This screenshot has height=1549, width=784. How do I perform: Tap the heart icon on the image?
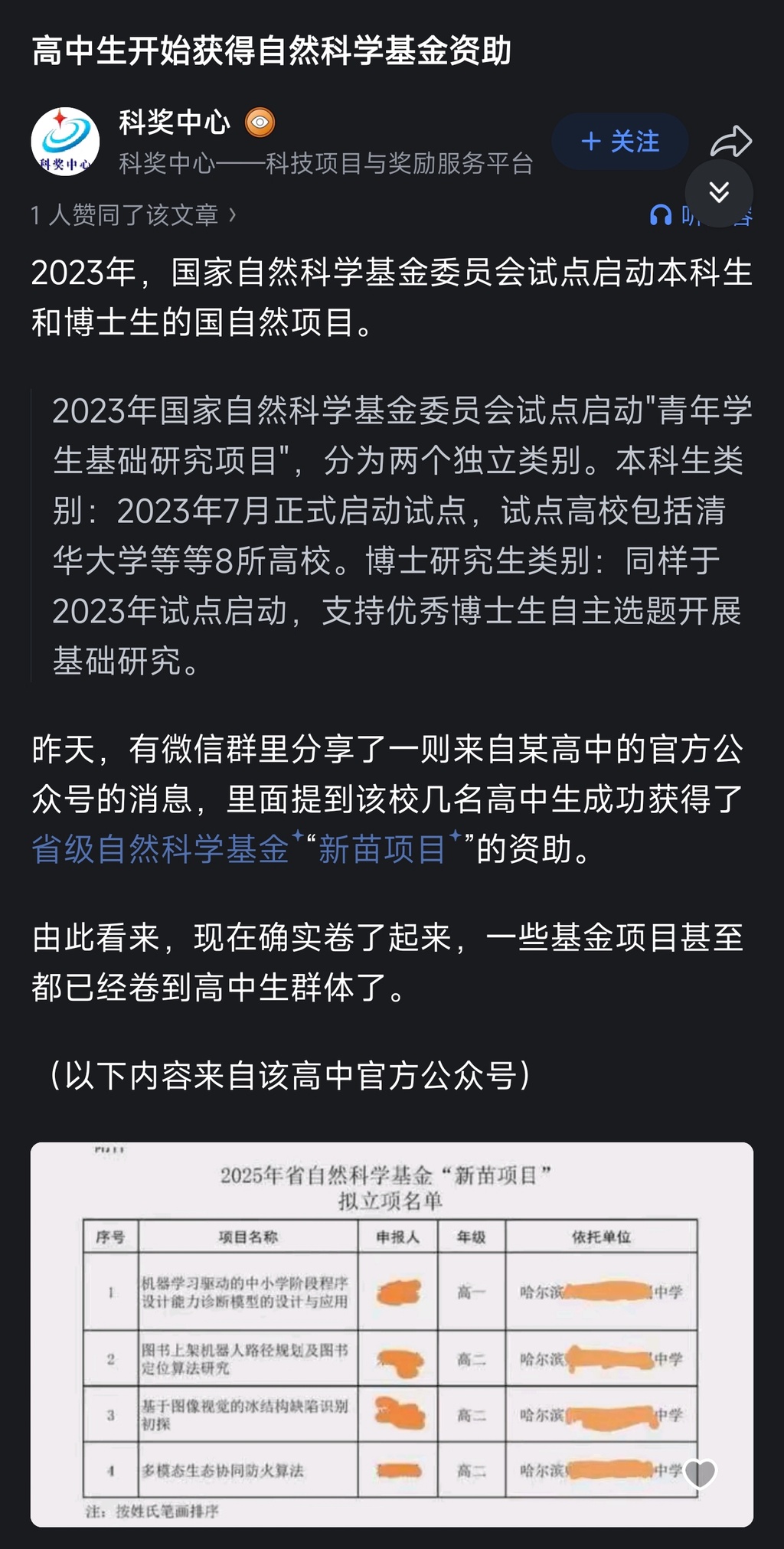pos(699,1472)
